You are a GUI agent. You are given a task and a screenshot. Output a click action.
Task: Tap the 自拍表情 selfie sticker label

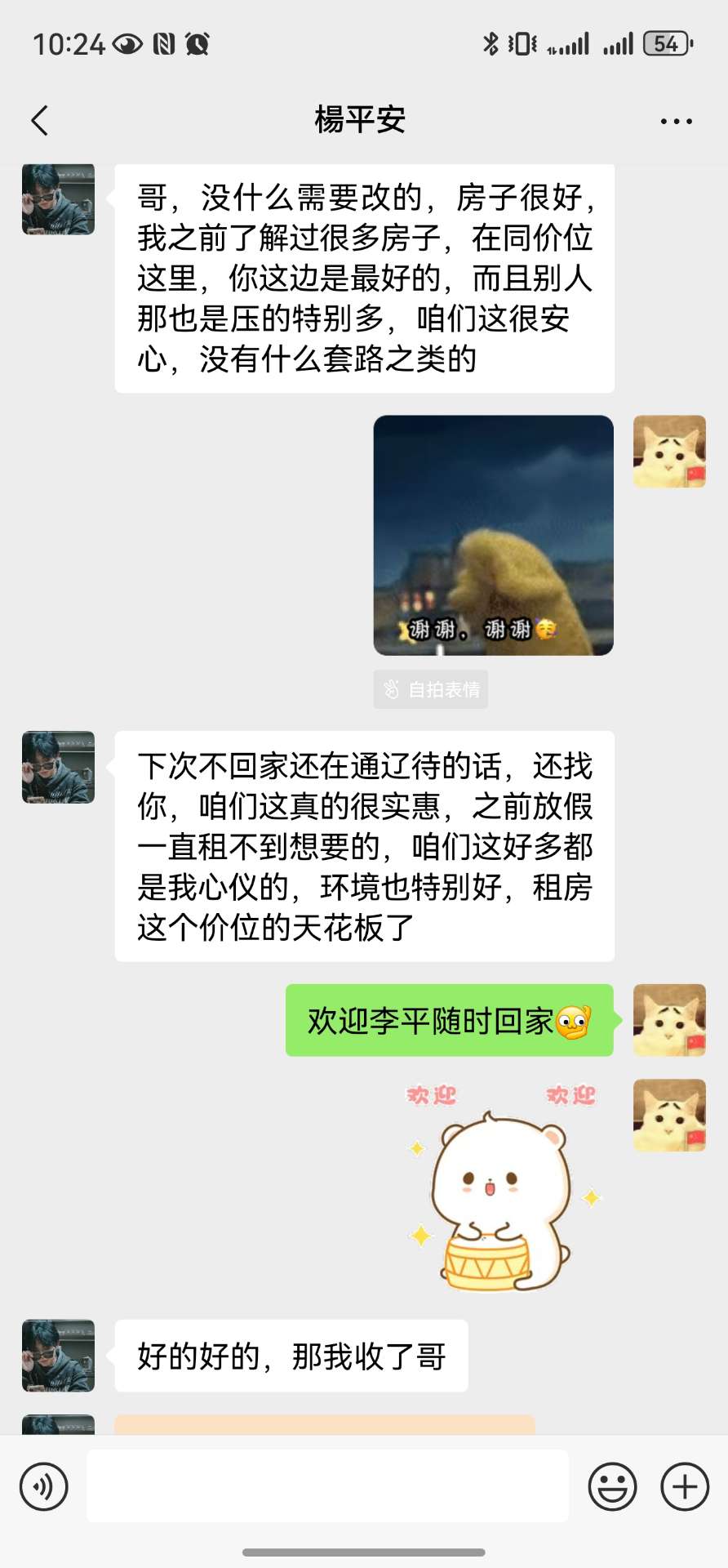click(431, 690)
